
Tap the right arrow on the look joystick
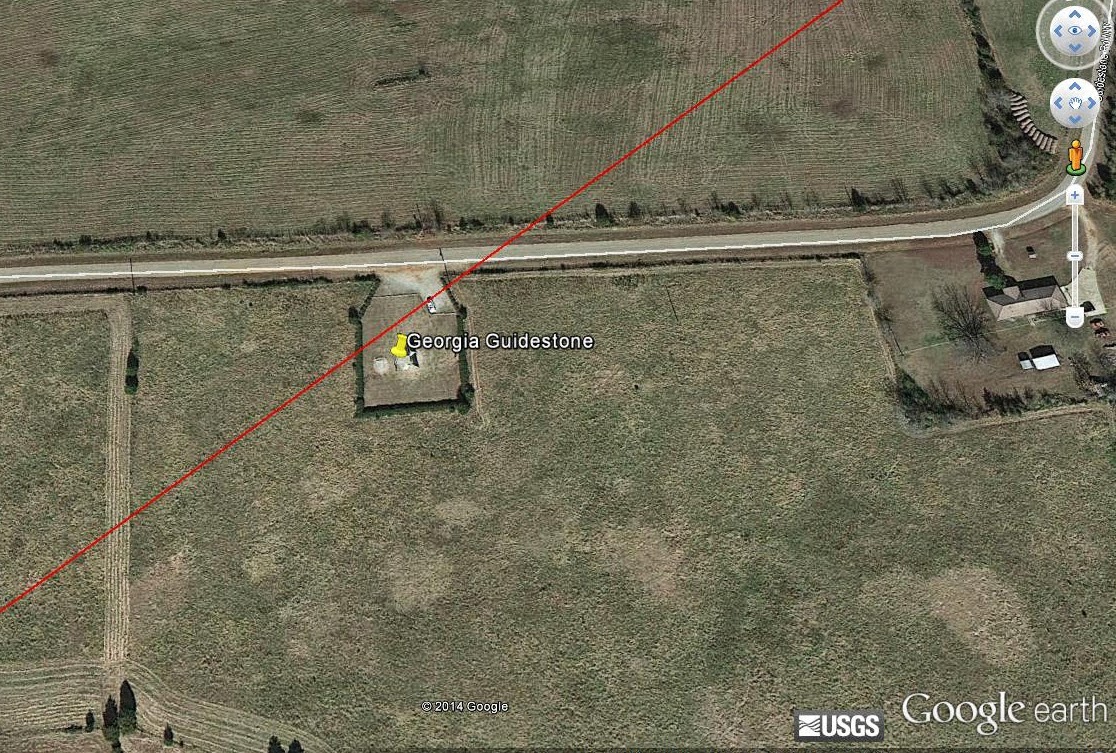[1092, 31]
